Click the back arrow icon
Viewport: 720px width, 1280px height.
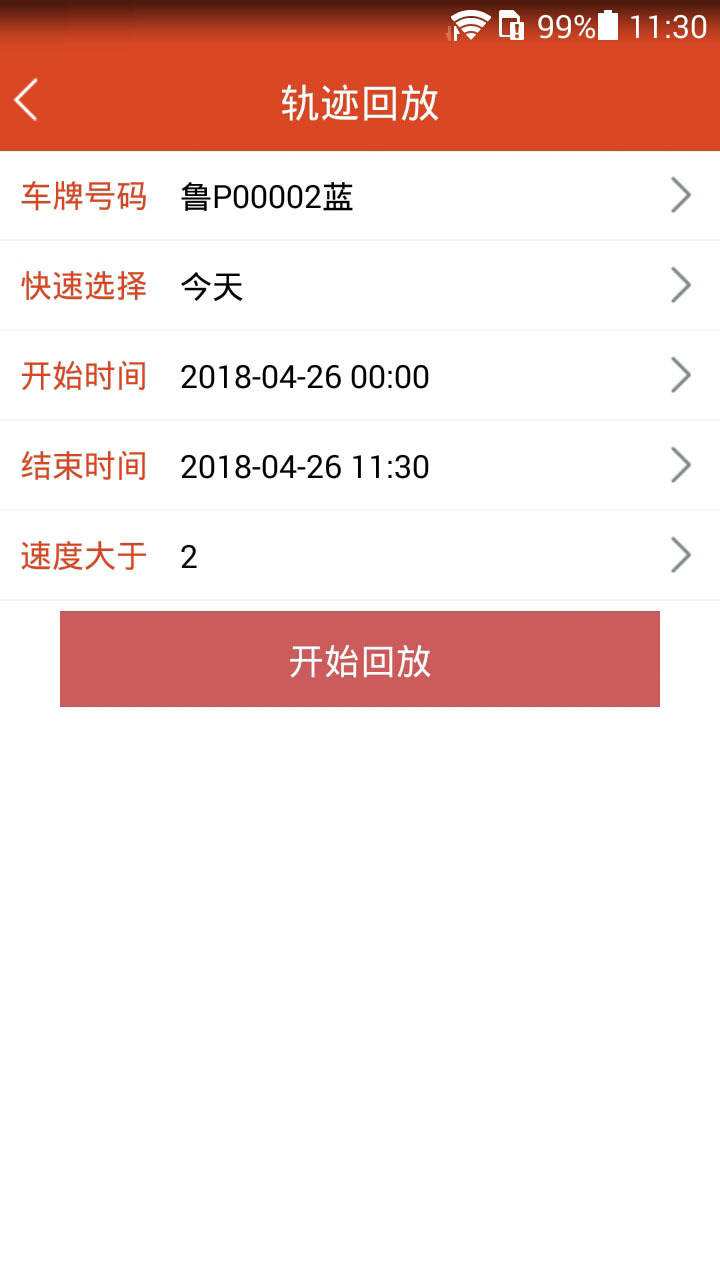(x=25, y=101)
